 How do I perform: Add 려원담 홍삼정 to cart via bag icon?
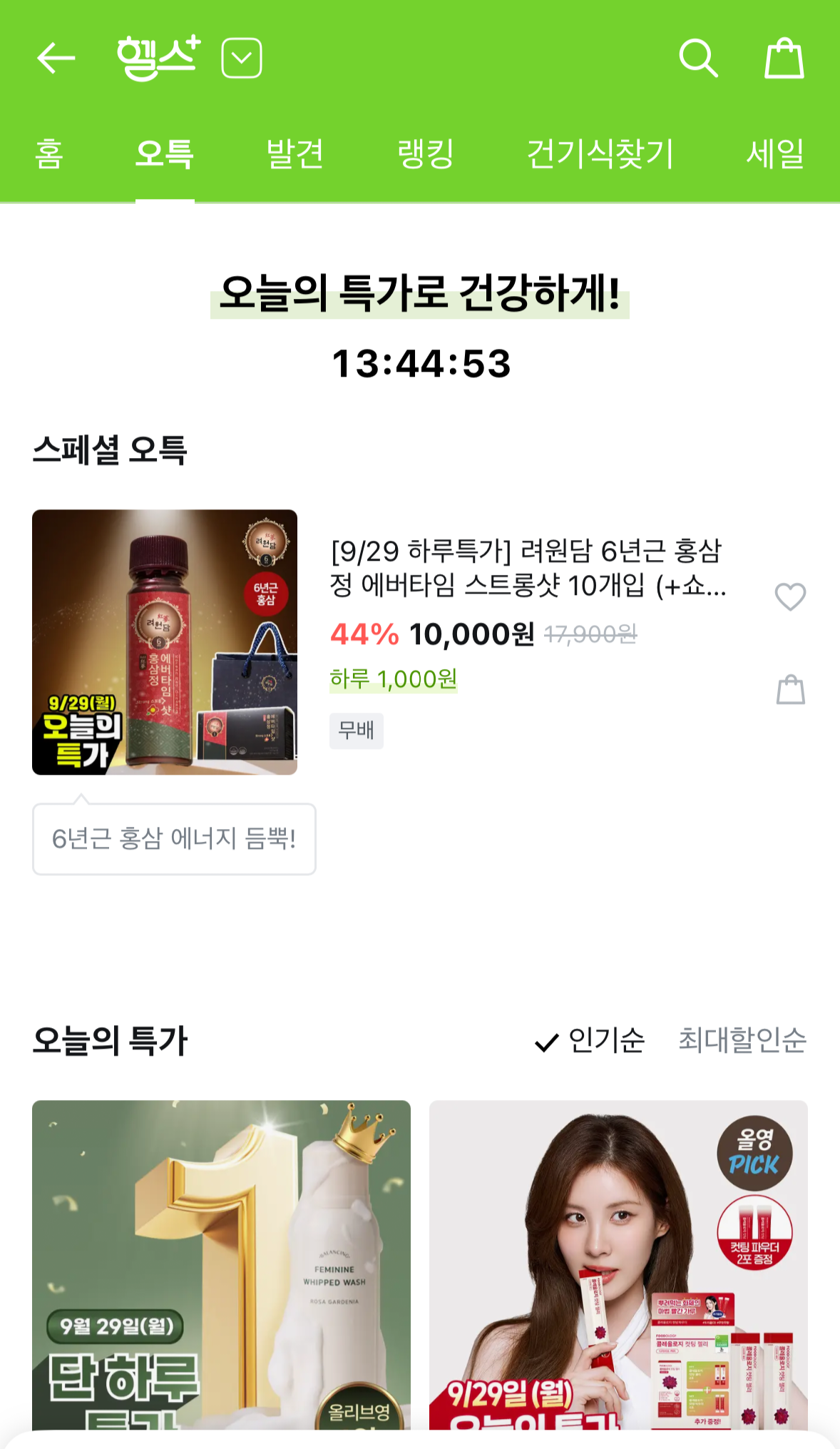(x=790, y=690)
